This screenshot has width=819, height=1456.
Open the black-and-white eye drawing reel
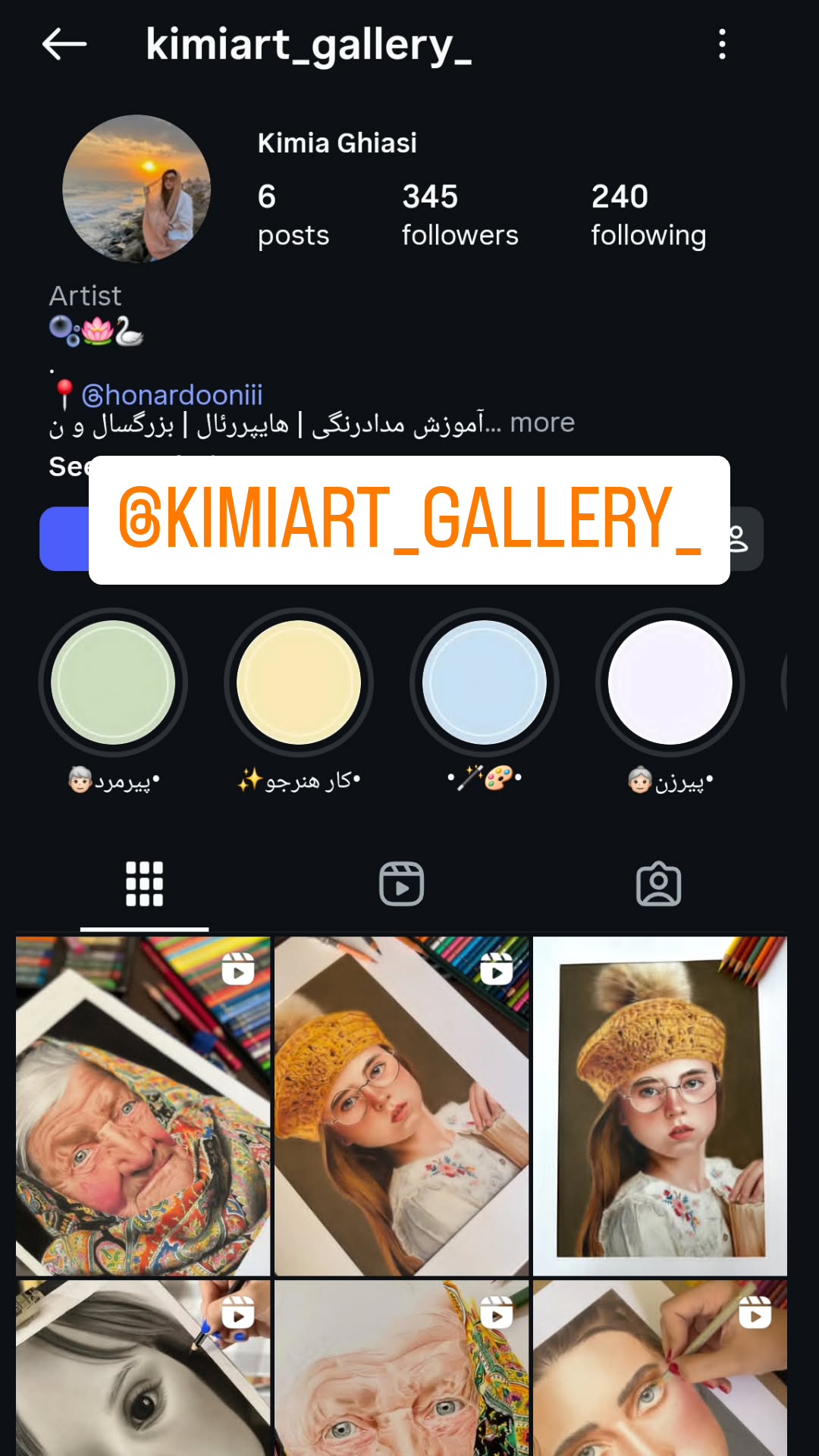coord(143,1368)
